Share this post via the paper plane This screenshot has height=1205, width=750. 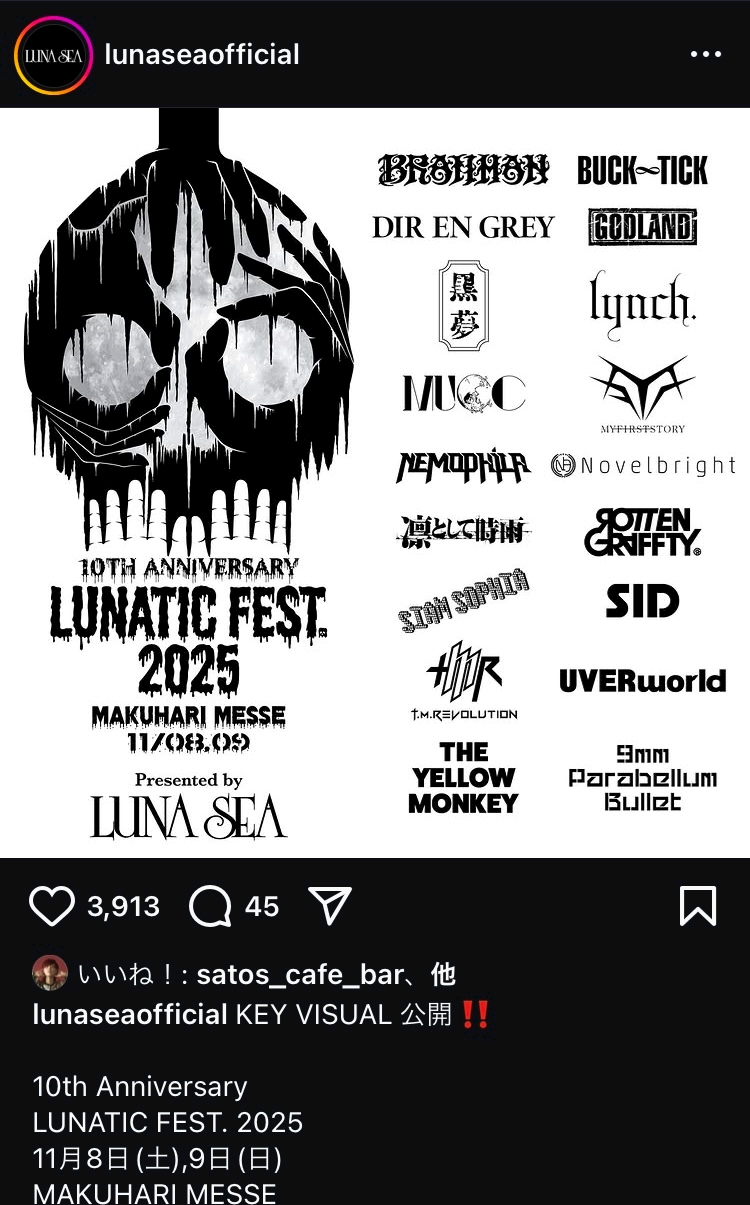pyautogui.click(x=330, y=906)
